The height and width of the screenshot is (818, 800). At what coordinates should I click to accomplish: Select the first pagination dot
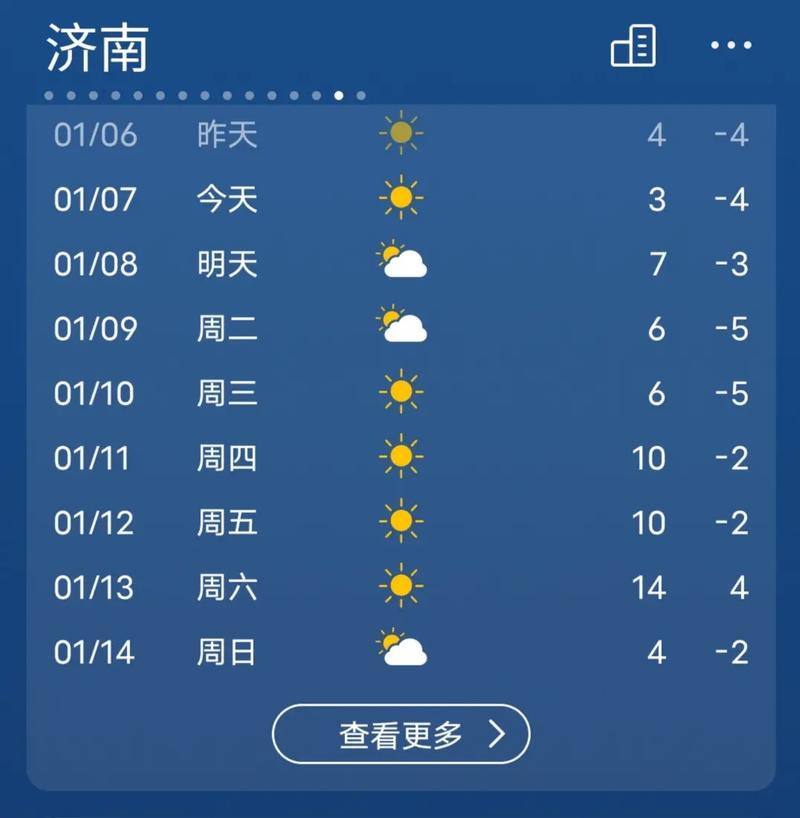coord(48,95)
